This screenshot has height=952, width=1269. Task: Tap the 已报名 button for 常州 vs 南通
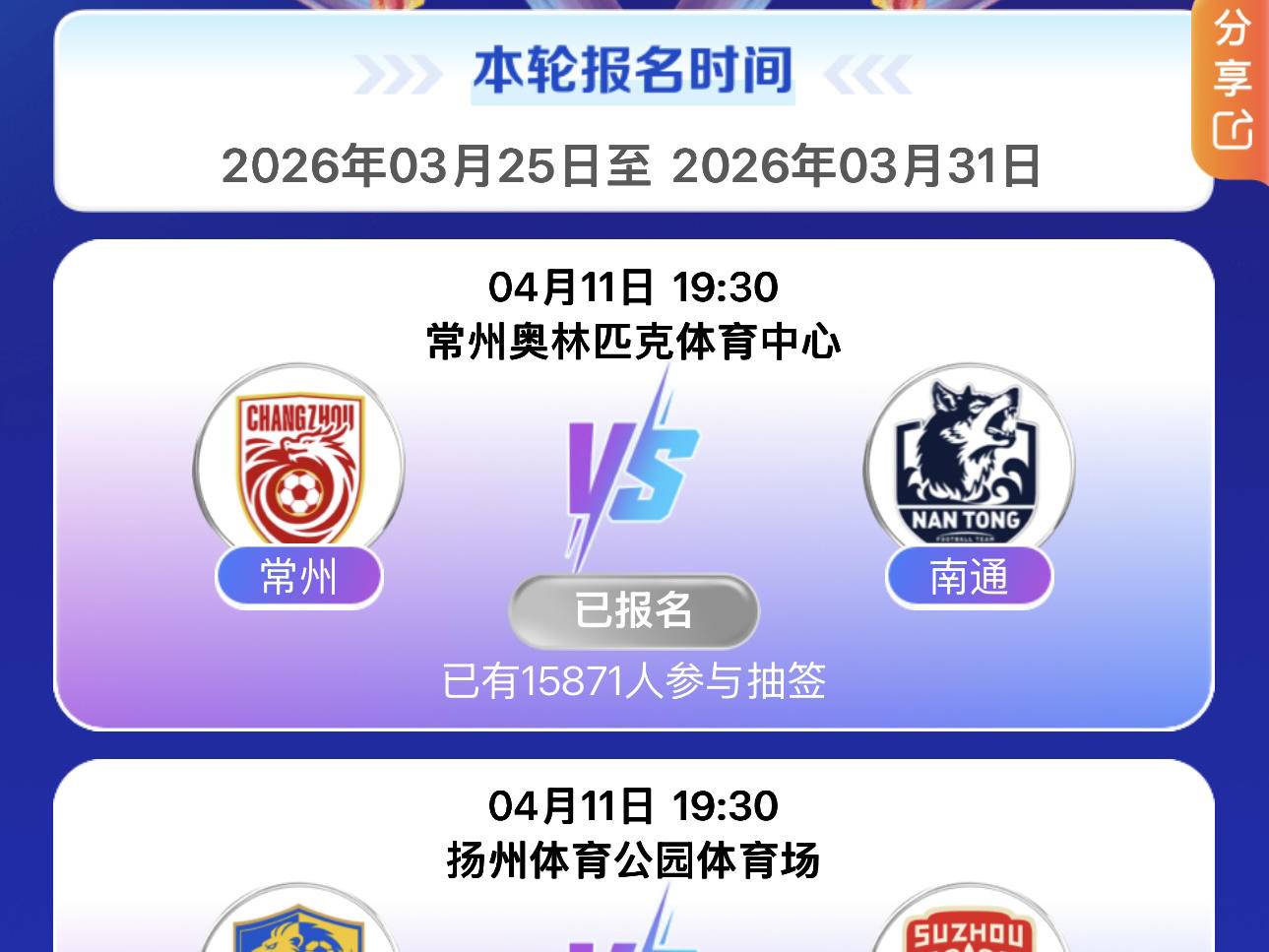coord(633,610)
